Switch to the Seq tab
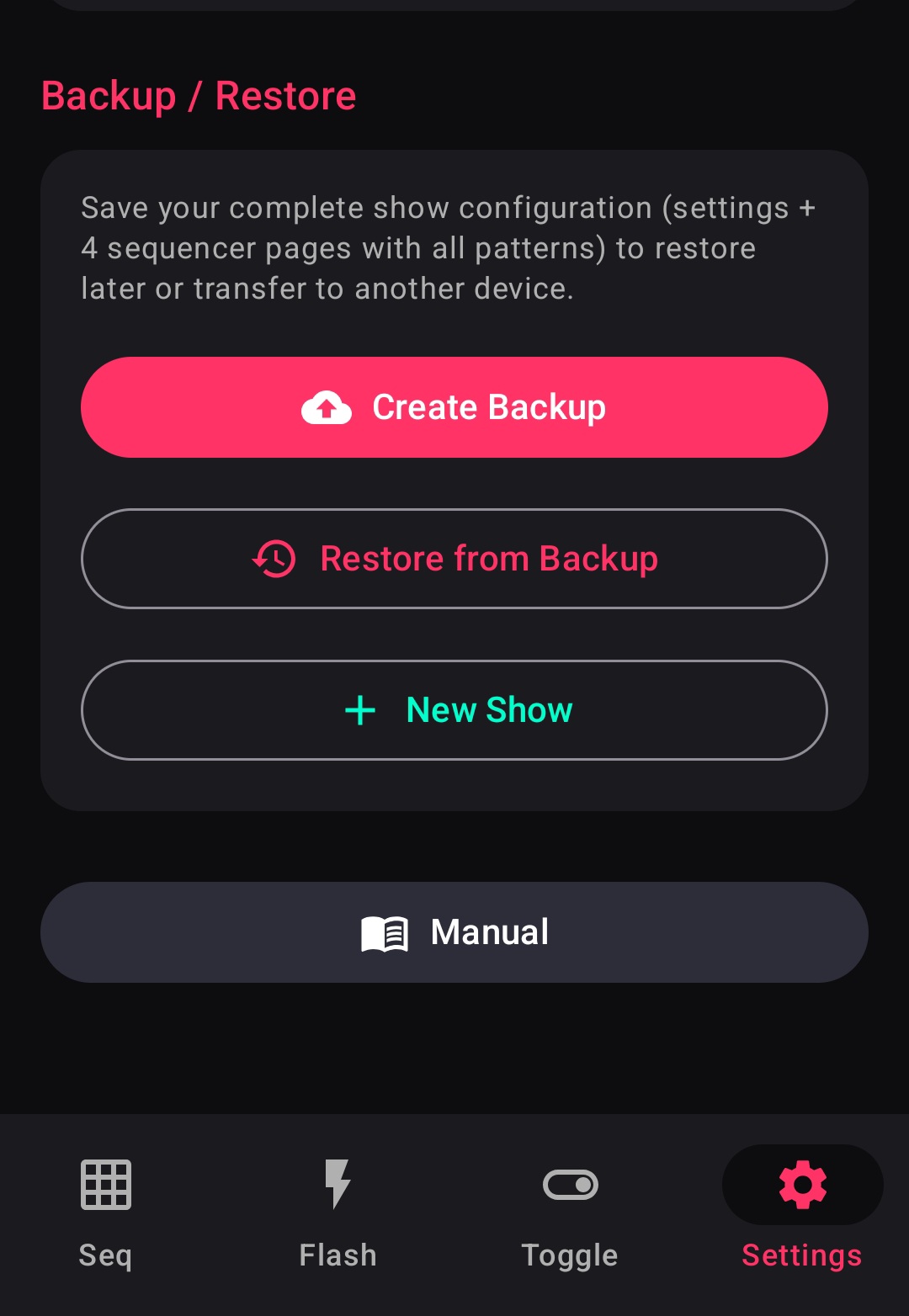This screenshot has width=909, height=1316. pos(104,1216)
